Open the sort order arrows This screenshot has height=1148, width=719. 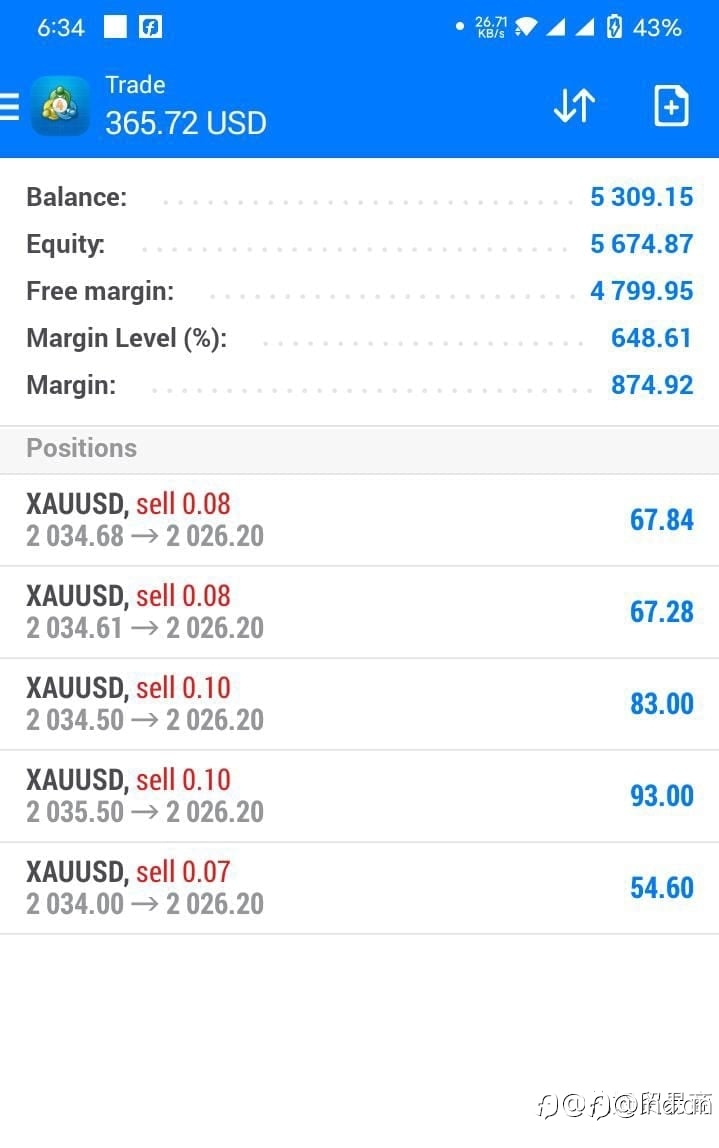point(575,106)
